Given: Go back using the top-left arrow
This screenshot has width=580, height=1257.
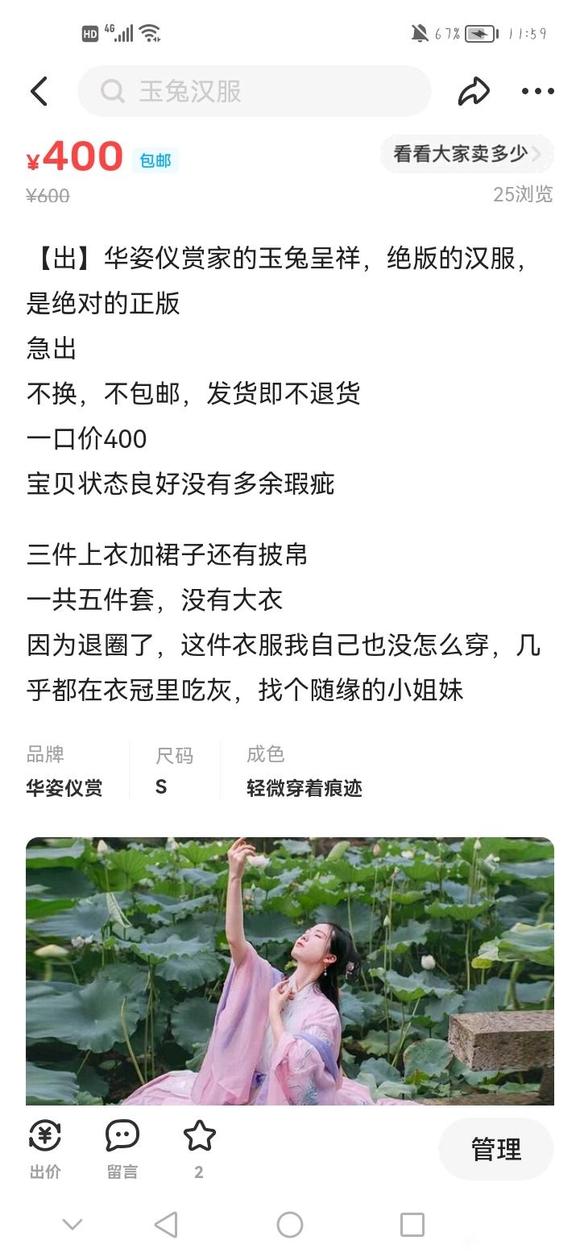Looking at the screenshot, I should tap(39, 92).
